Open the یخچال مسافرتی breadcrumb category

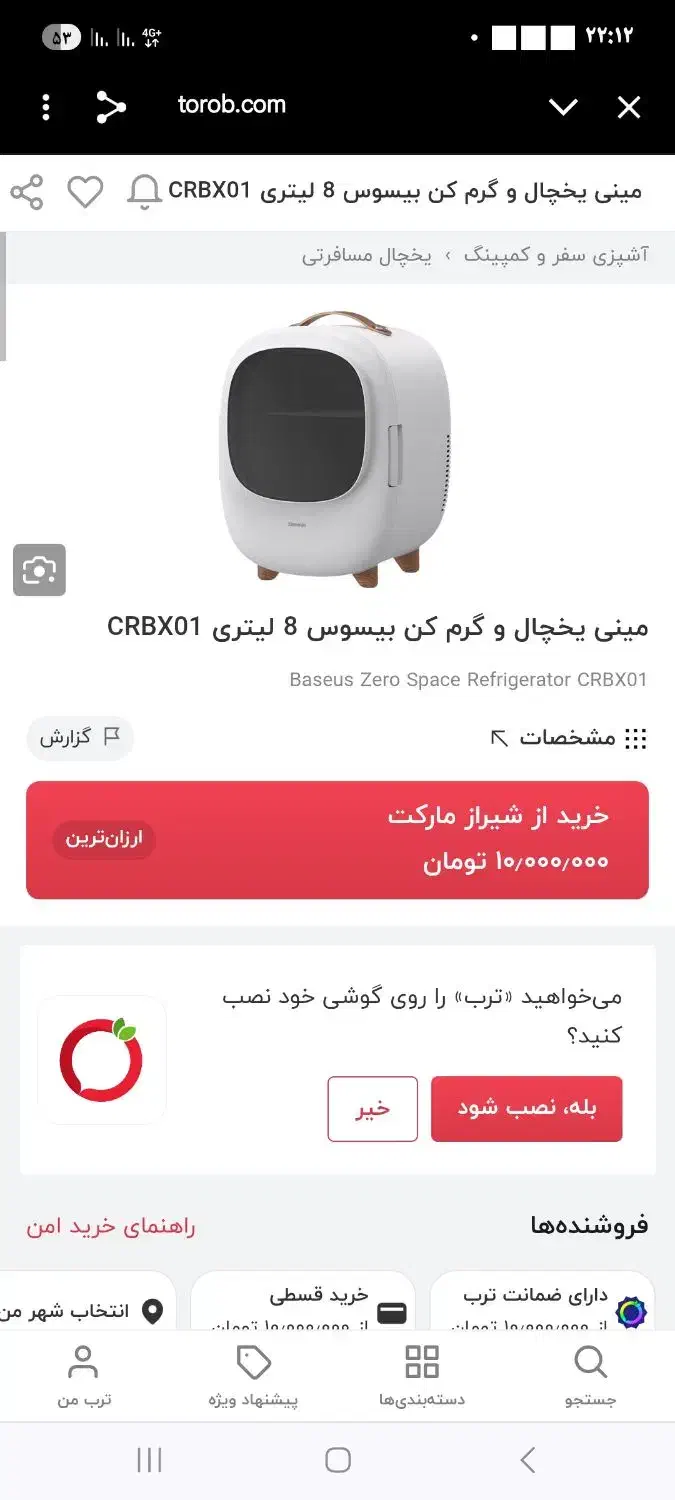point(367,255)
